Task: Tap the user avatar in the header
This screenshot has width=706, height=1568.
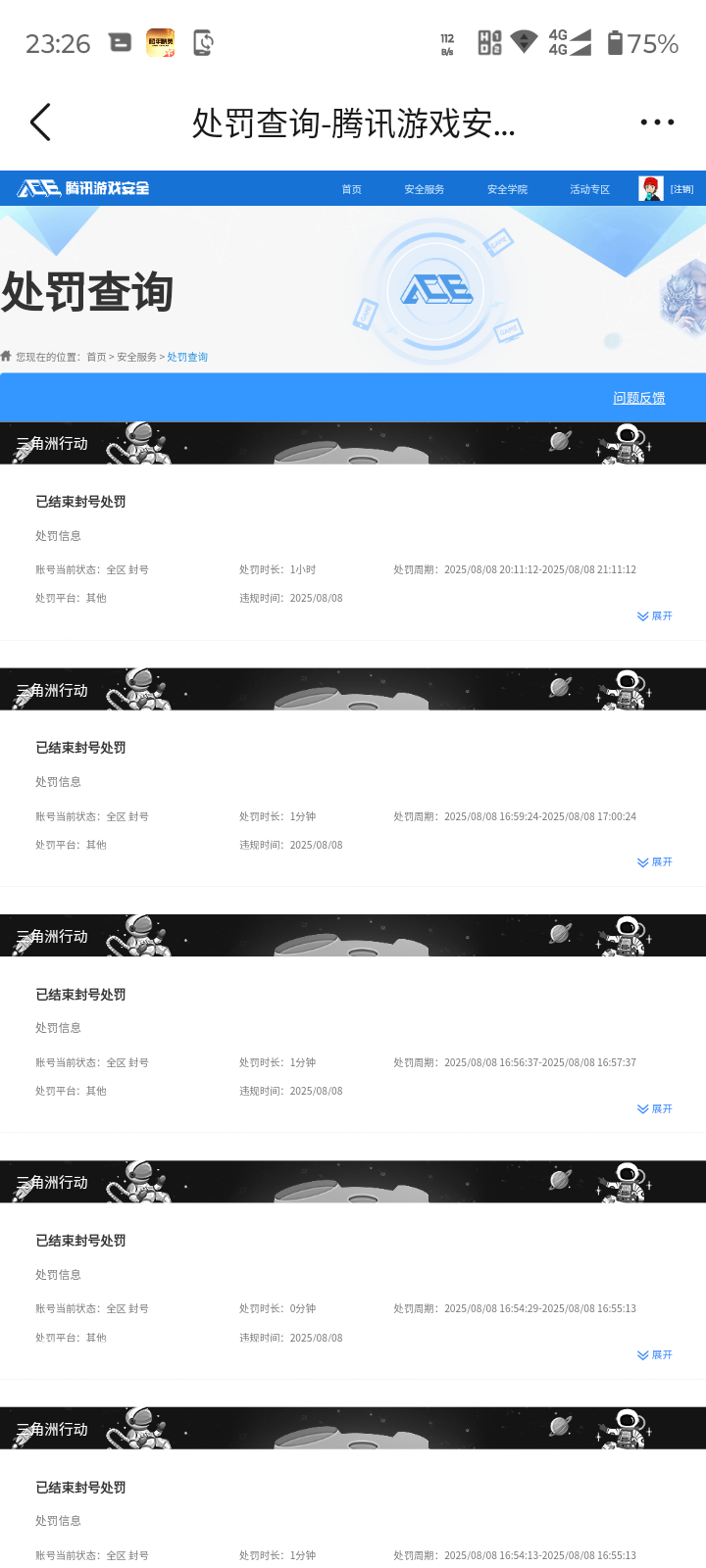Action: 650,188
